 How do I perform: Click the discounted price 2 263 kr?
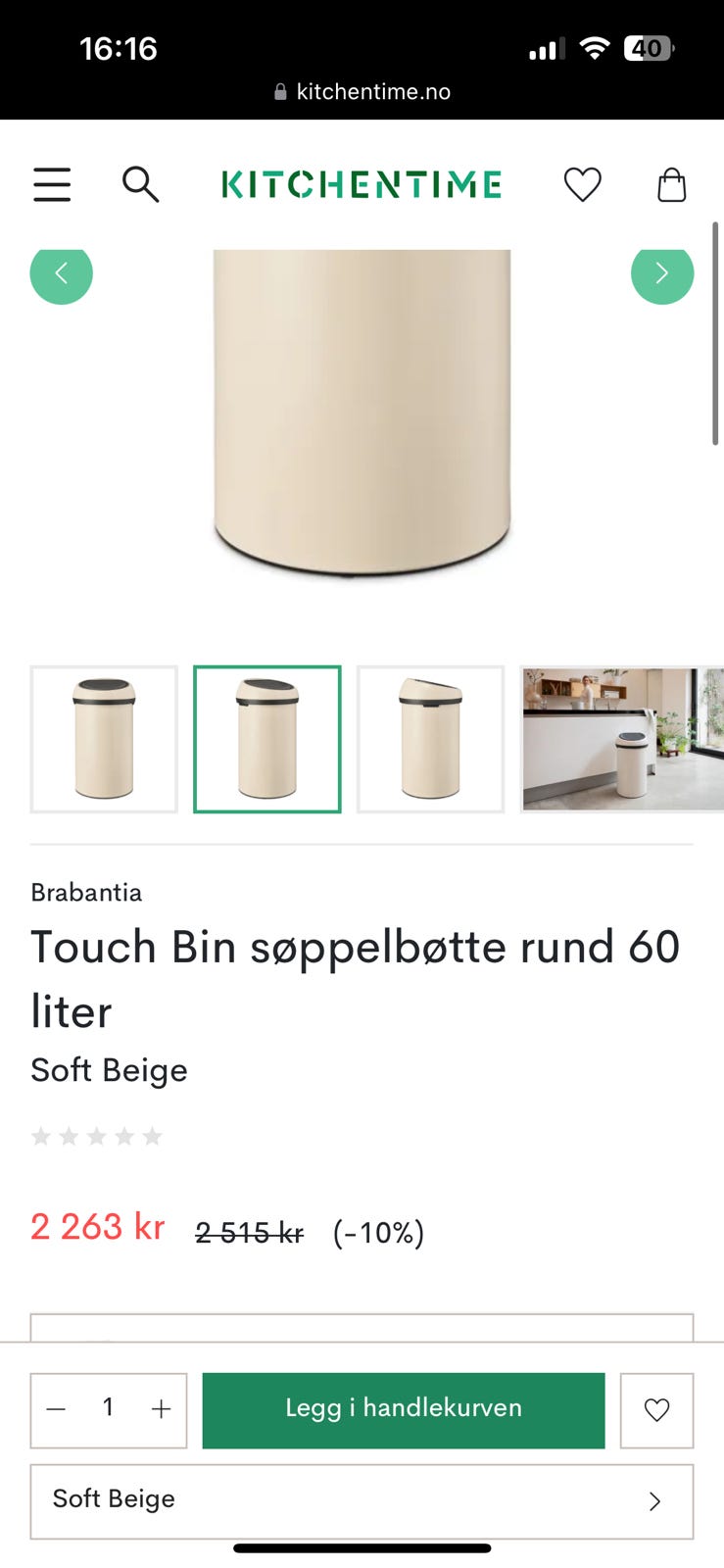pos(96,1227)
